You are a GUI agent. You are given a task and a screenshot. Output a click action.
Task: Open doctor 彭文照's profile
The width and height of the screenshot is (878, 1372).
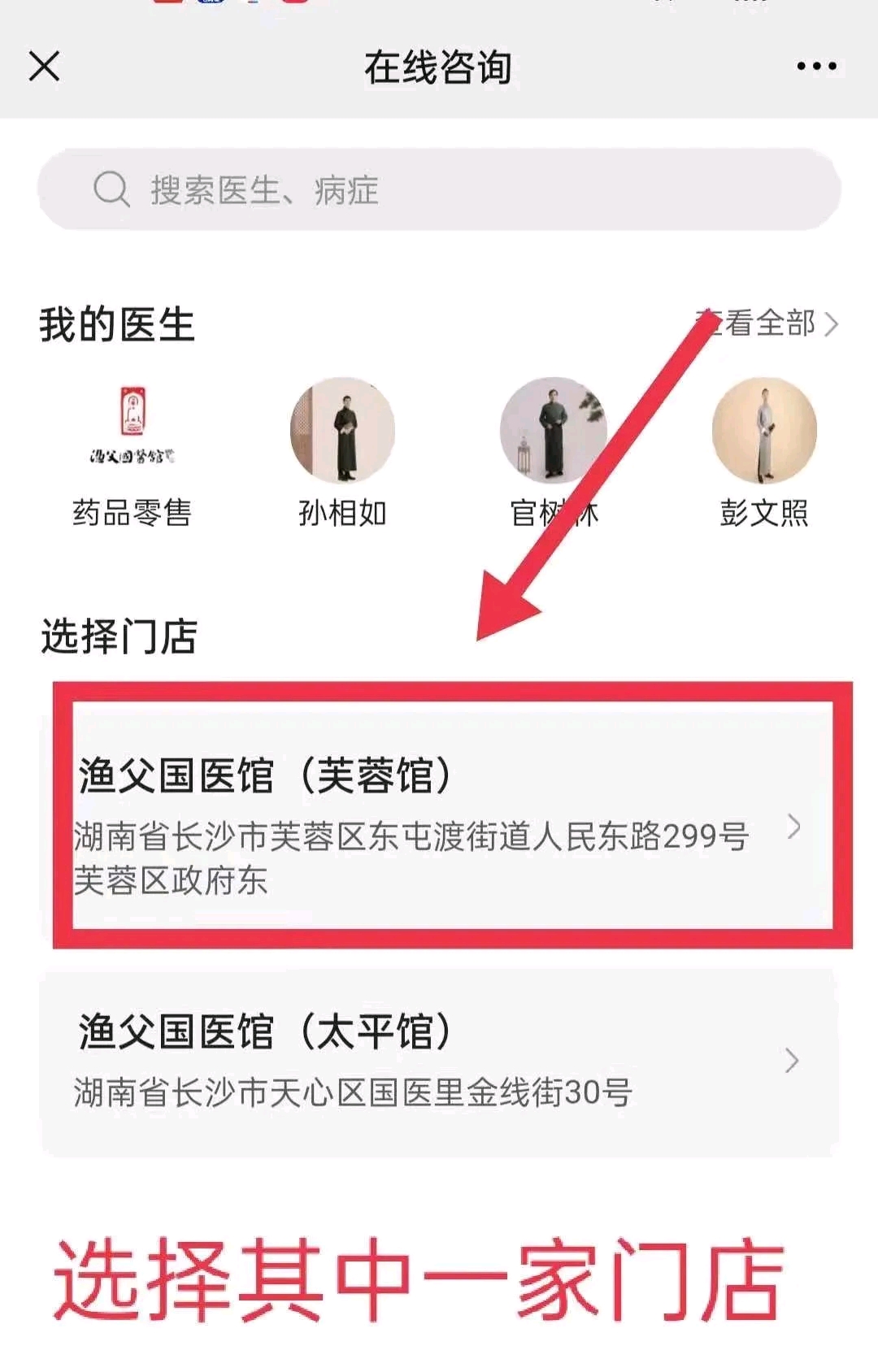pyautogui.click(x=763, y=451)
